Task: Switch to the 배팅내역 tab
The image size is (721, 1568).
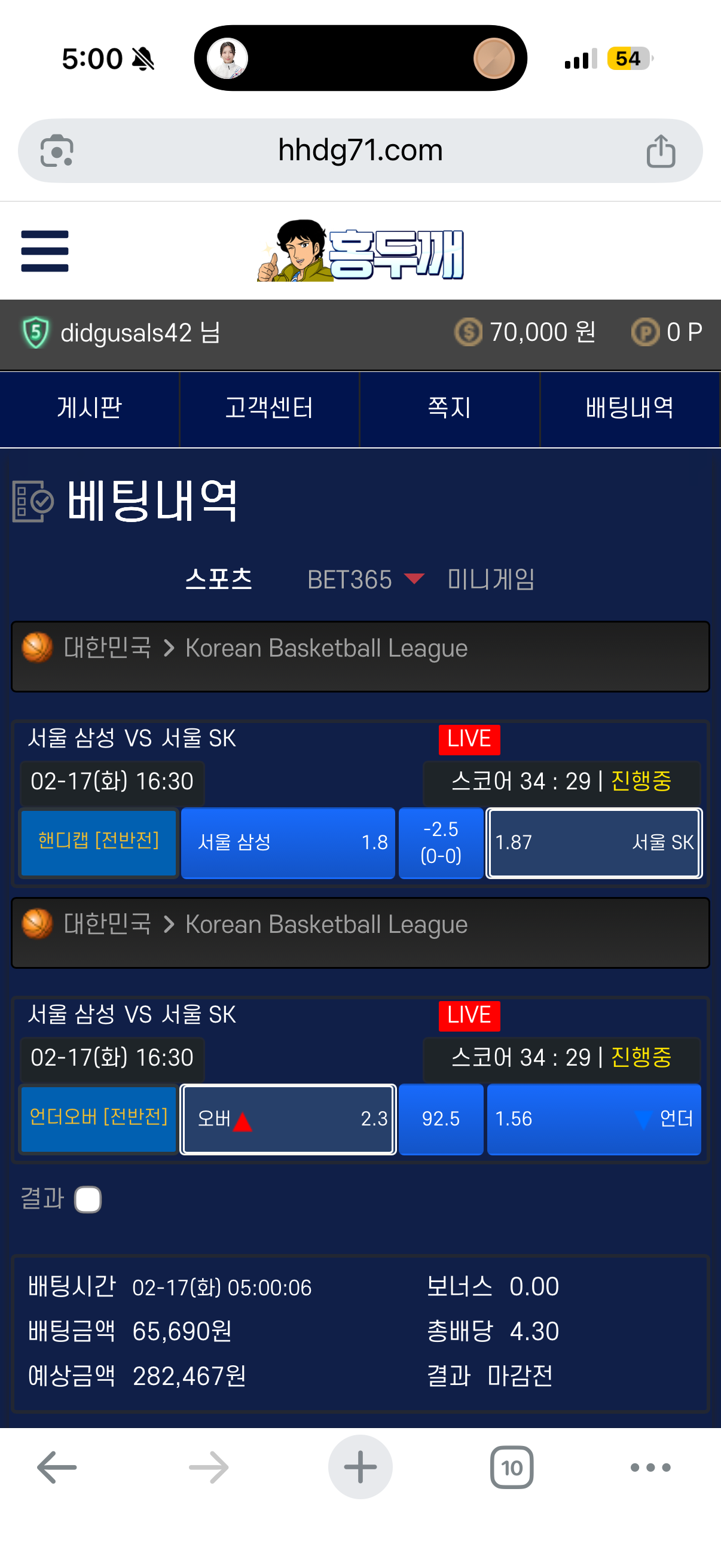Action: coord(630,408)
